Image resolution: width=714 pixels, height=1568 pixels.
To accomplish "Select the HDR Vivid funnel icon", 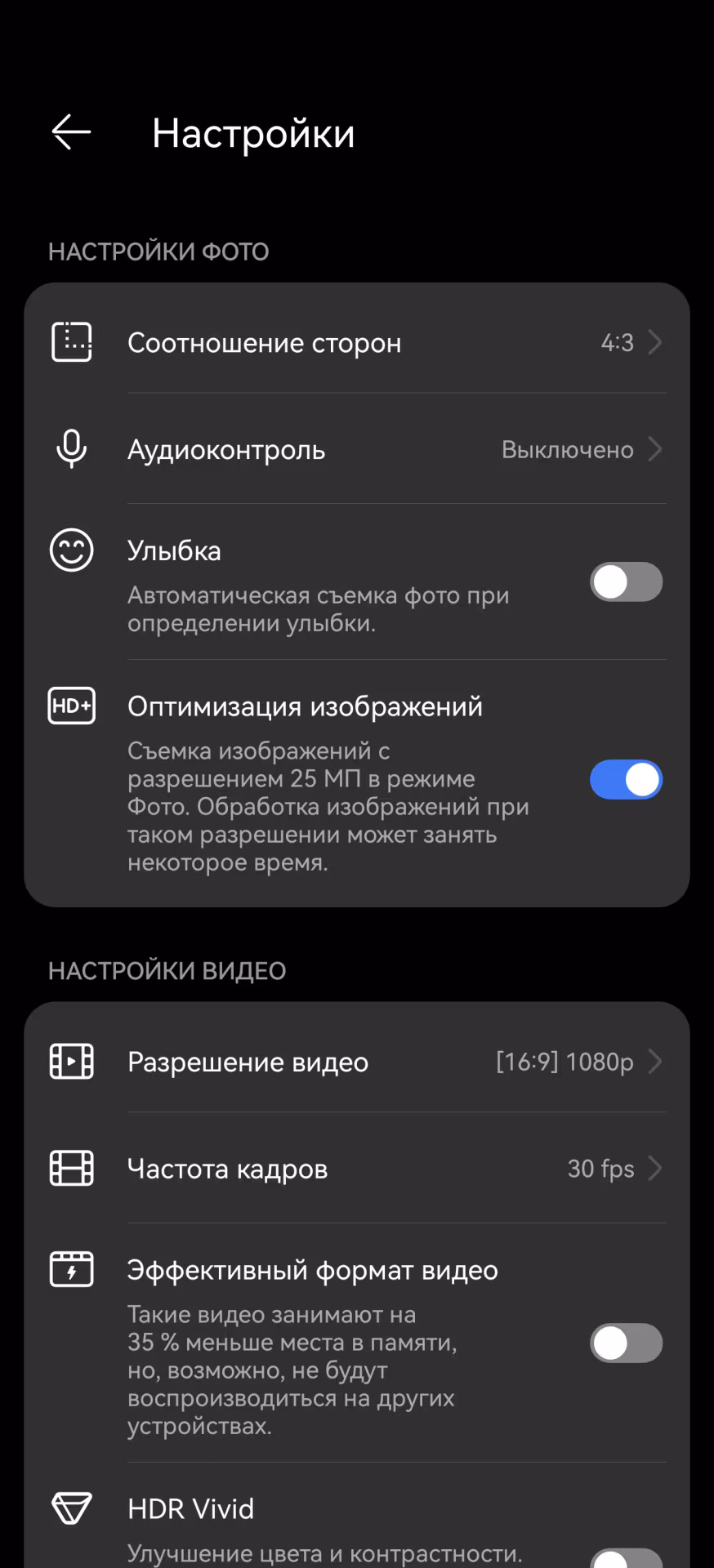I will pos(72,1508).
